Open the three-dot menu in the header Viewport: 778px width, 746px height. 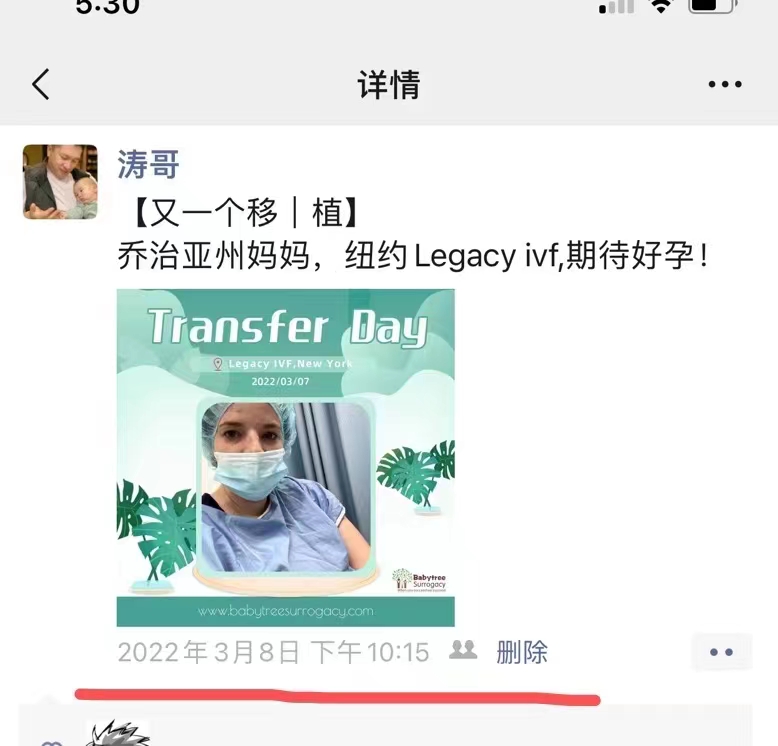(x=724, y=85)
